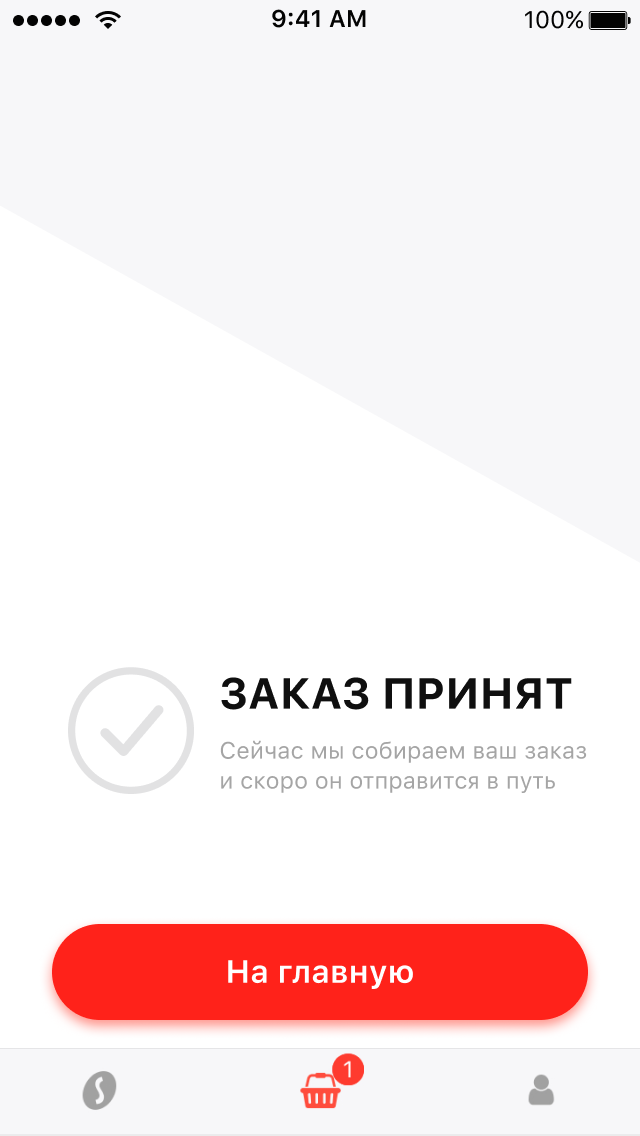Image resolution: width=640 pixels, height=1136 pixels.
Task: Open the shopping basket tab
Action: pos(321,1090)
